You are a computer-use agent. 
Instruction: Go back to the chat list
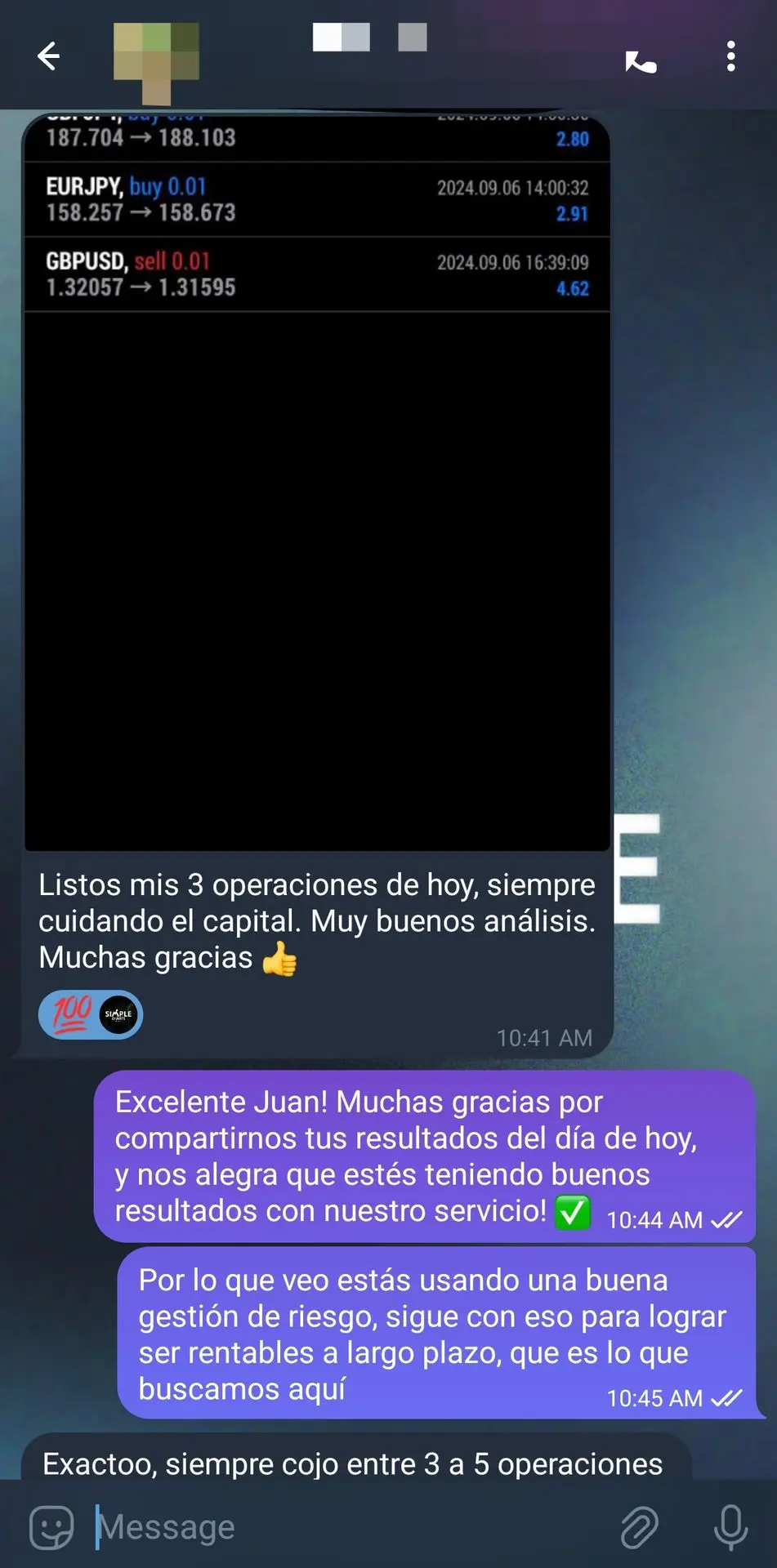click(x=49, y=56)
